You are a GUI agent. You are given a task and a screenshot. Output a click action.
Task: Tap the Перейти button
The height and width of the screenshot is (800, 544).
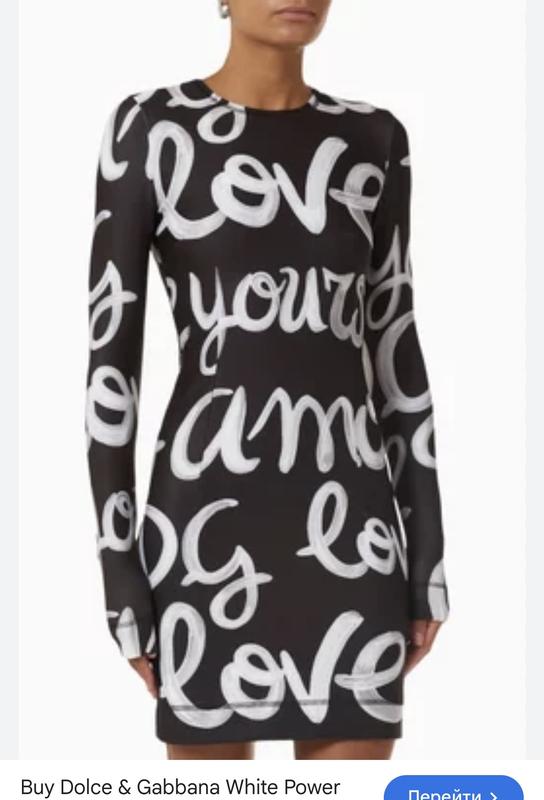(x=453, y=789)
